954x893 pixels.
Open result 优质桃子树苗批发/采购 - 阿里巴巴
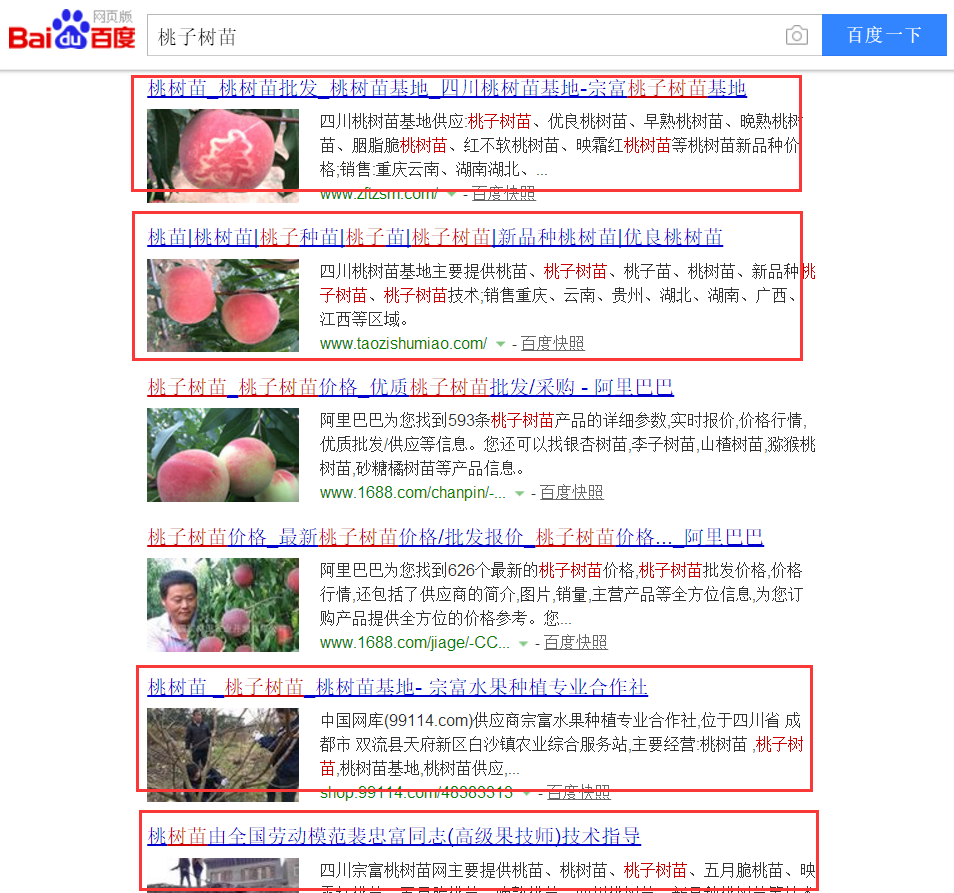pyautogui.click(x=410, y=387)
